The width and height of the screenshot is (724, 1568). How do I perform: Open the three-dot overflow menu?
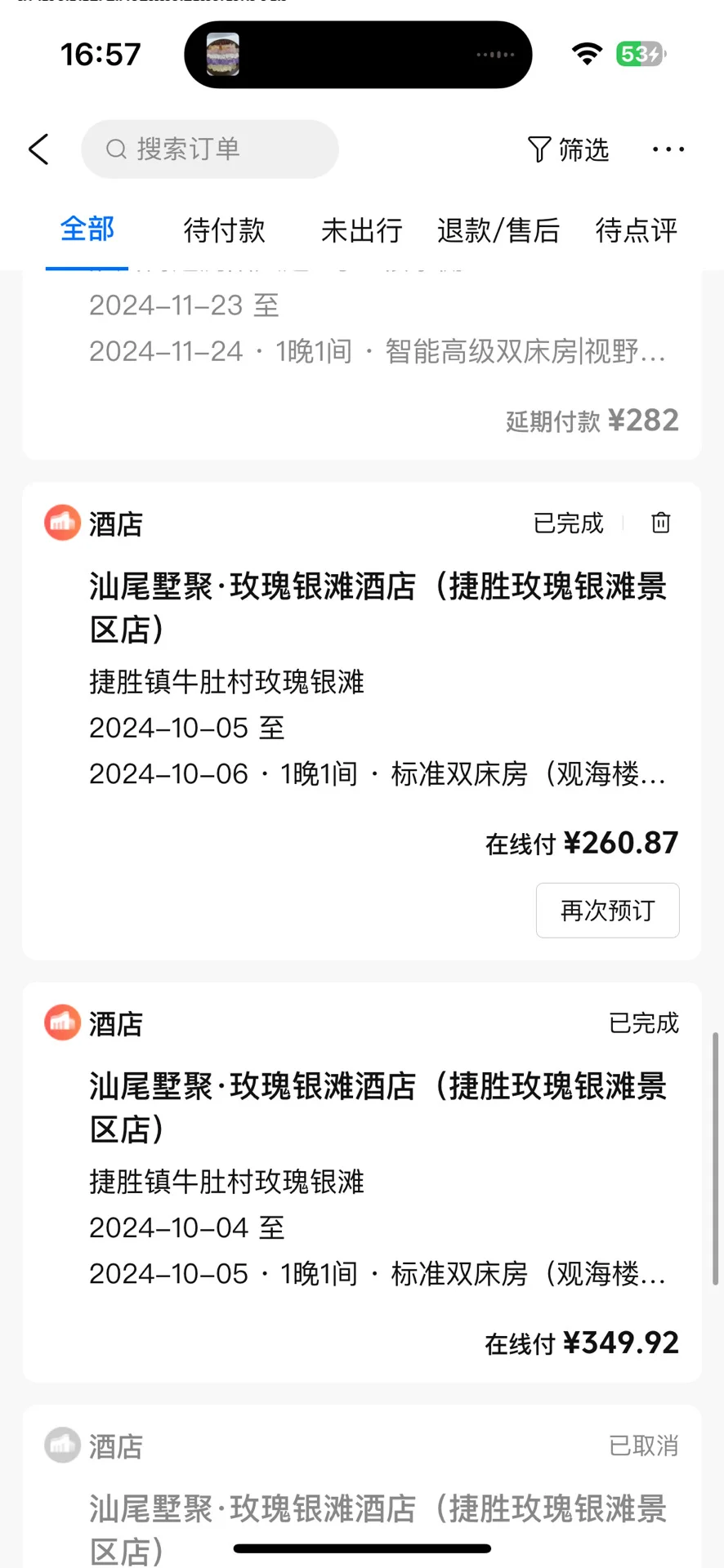pos(668,149)
